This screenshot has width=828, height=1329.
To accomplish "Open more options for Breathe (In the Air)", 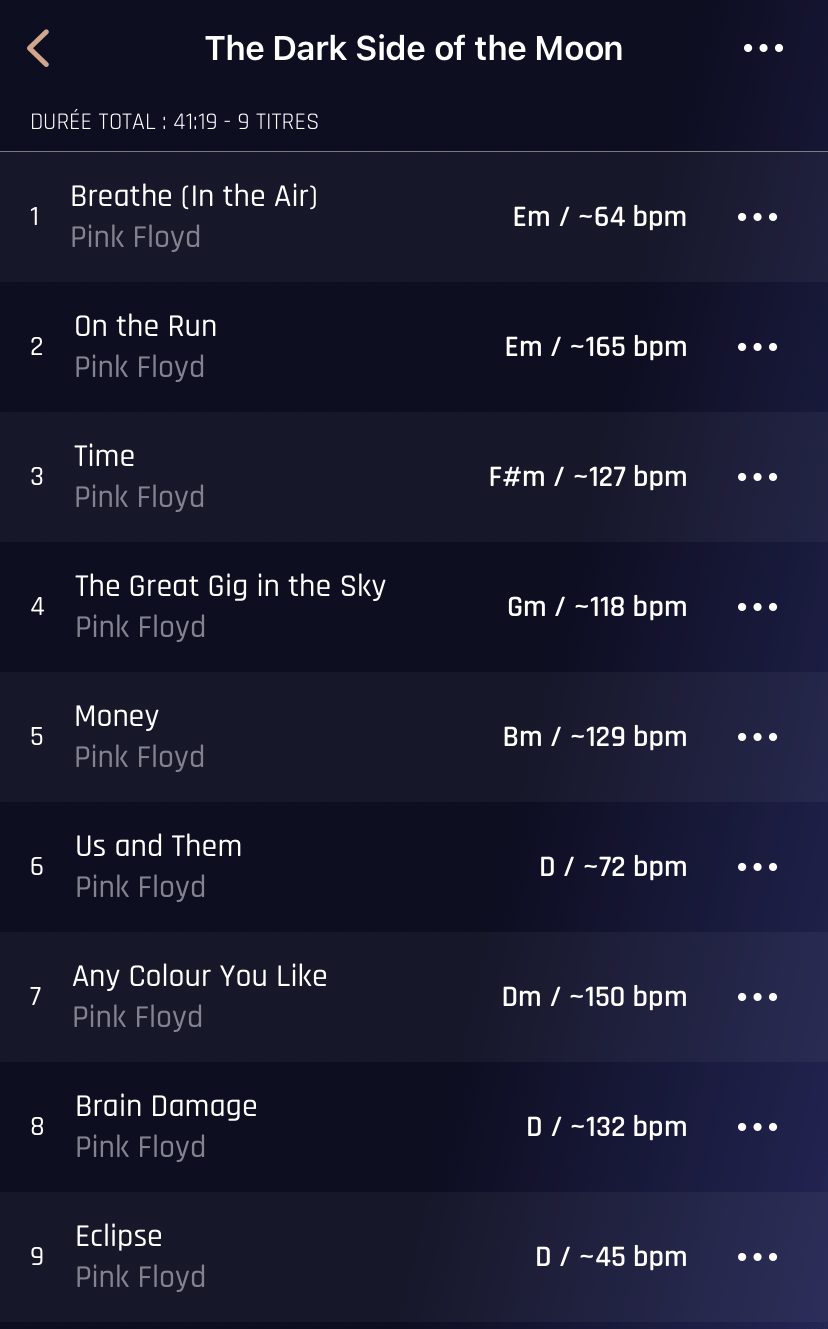I will pyautogui.click(x=757, y=217).
